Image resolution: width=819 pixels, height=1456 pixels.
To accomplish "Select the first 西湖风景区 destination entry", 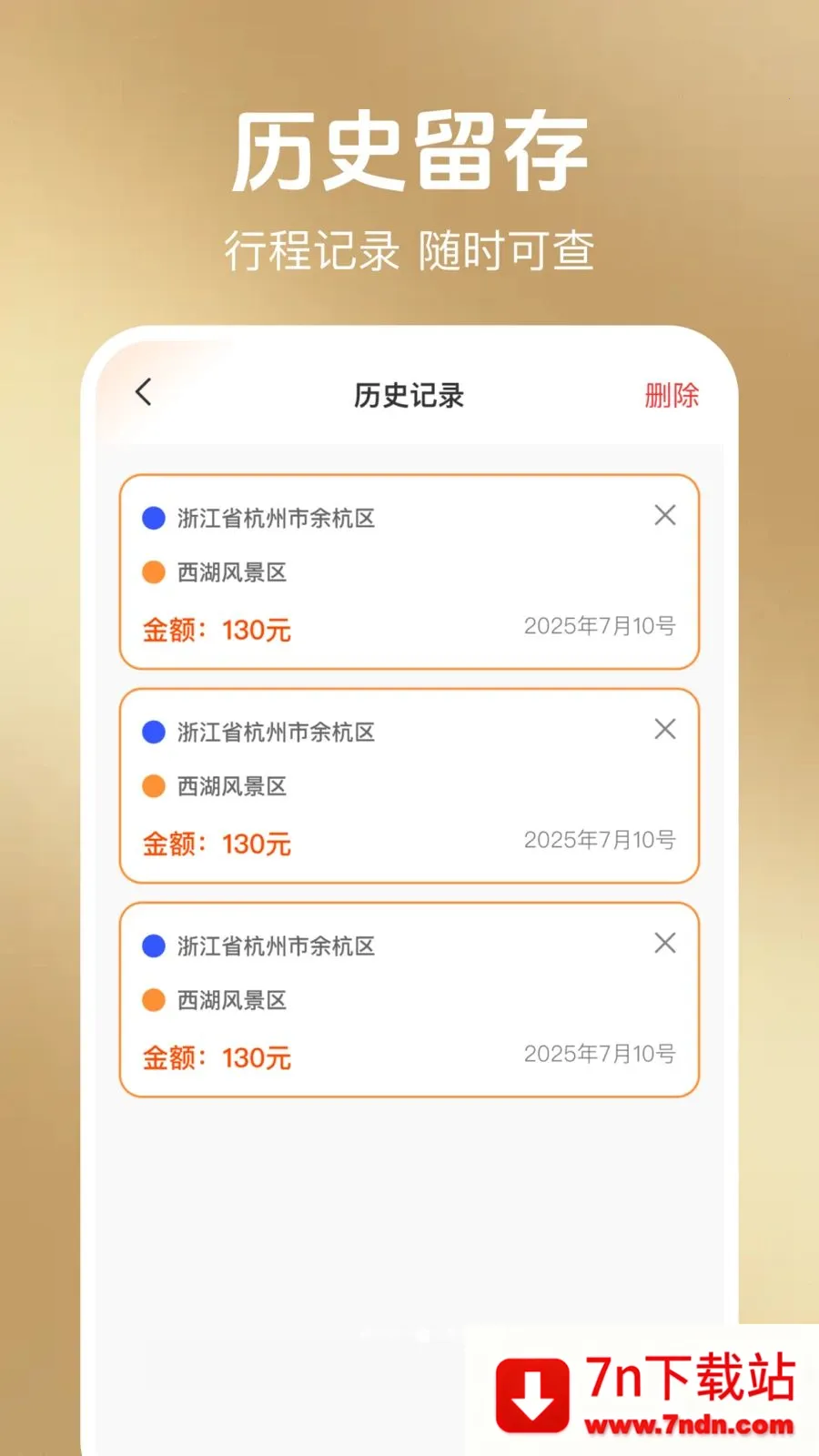I will coord(231,572).
